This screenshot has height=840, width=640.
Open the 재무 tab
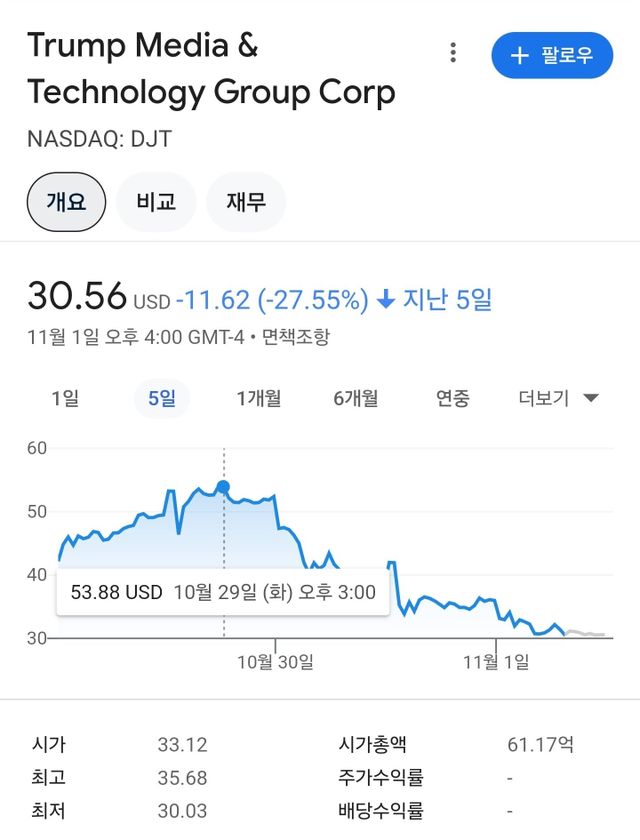tap(246, 202)
